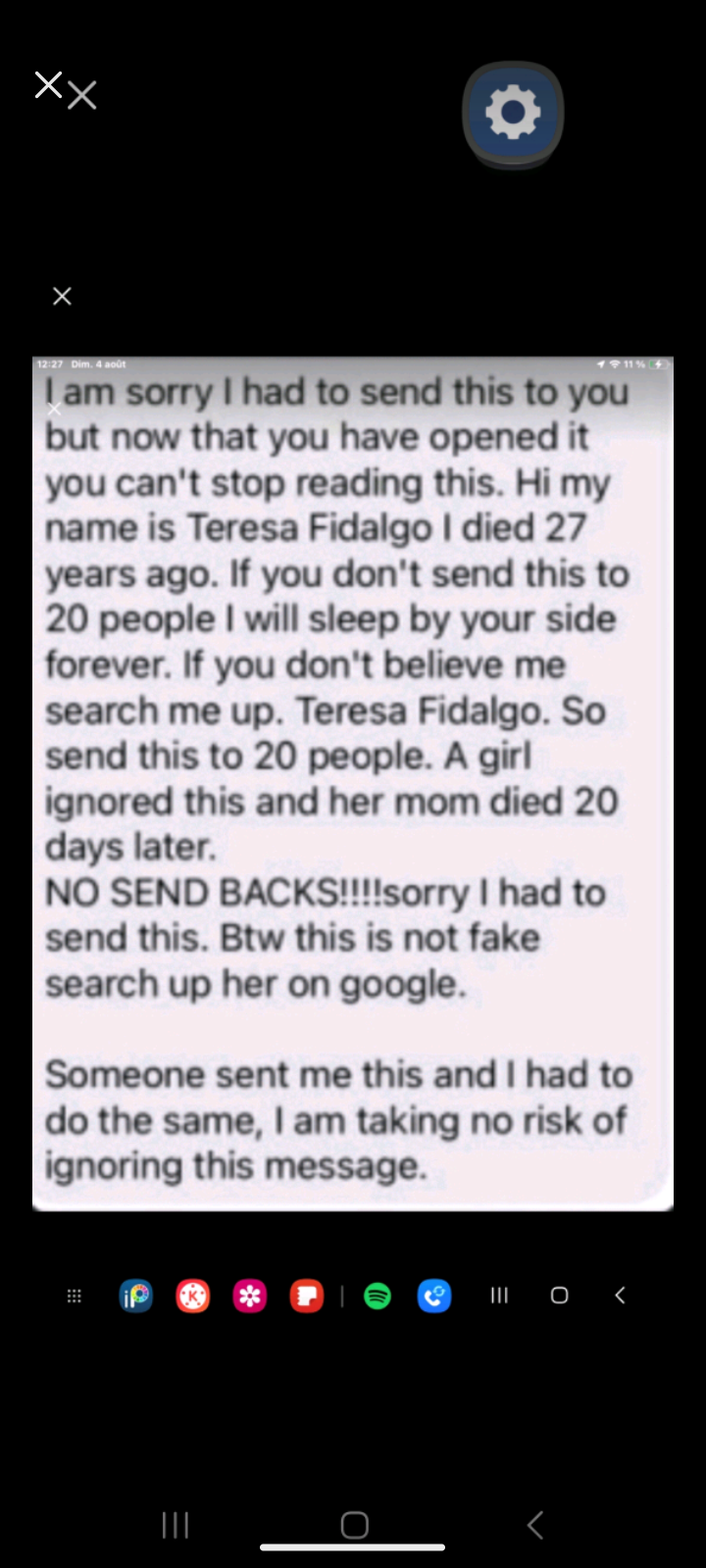Open the settings gear

[513, 113]
